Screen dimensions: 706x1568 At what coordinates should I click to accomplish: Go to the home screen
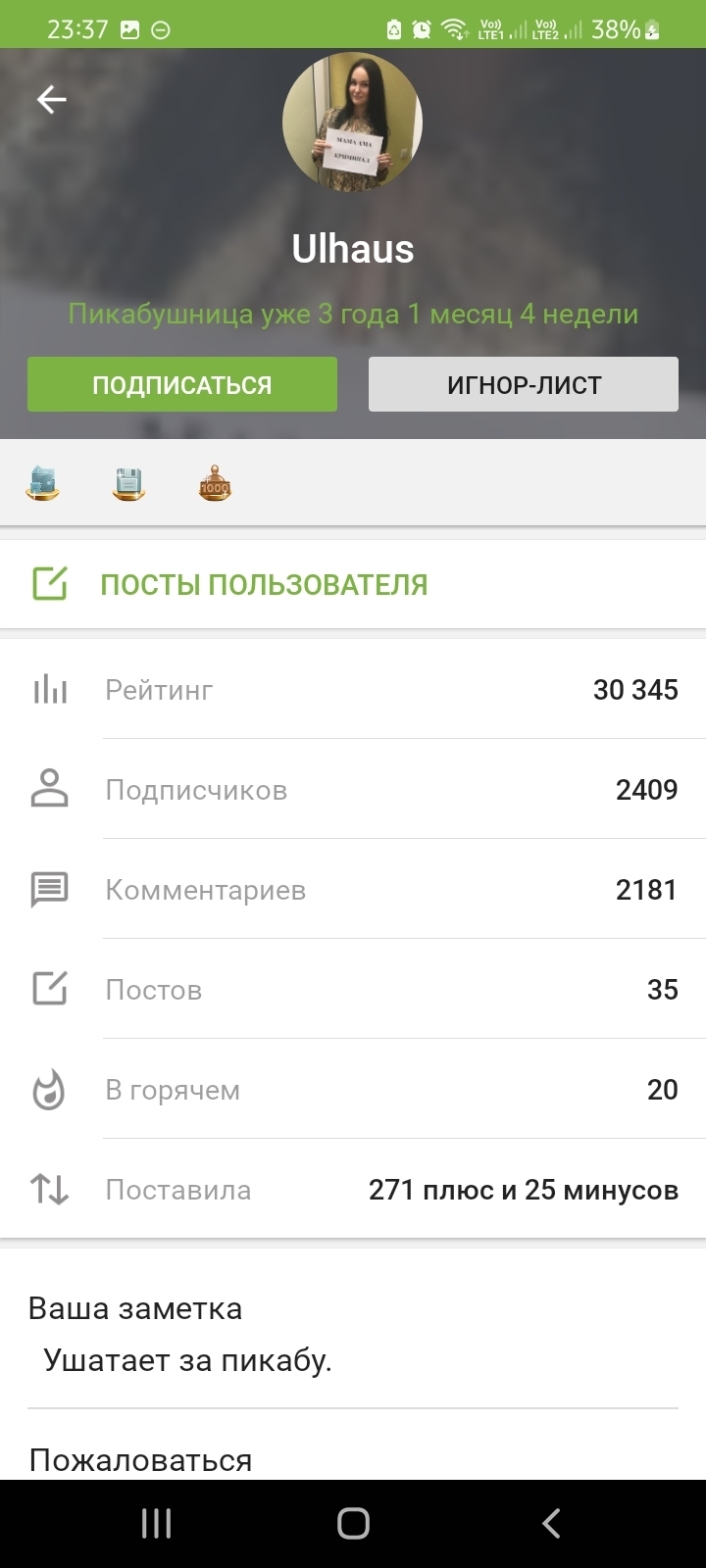coord(353,1523)
